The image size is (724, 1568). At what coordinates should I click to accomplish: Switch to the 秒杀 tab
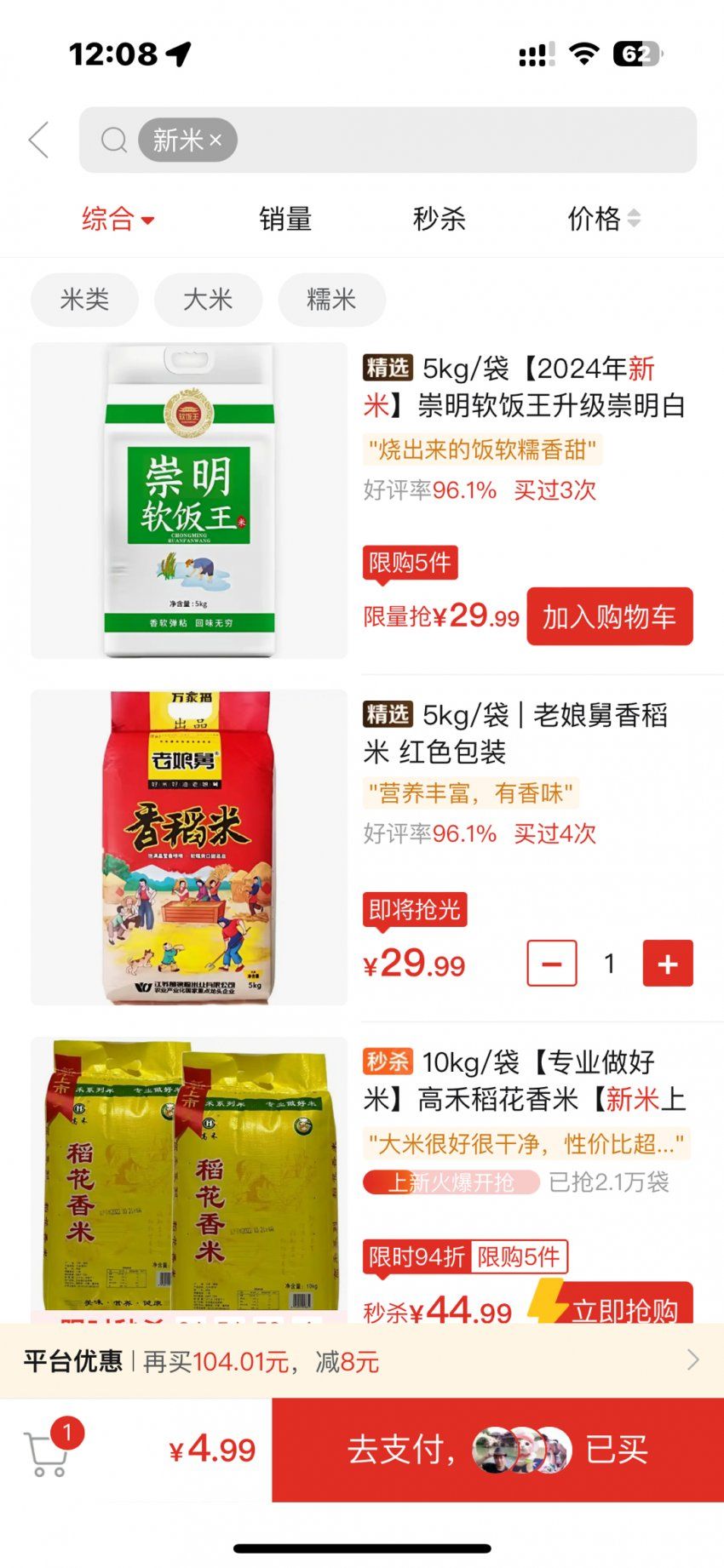[439, 219]
